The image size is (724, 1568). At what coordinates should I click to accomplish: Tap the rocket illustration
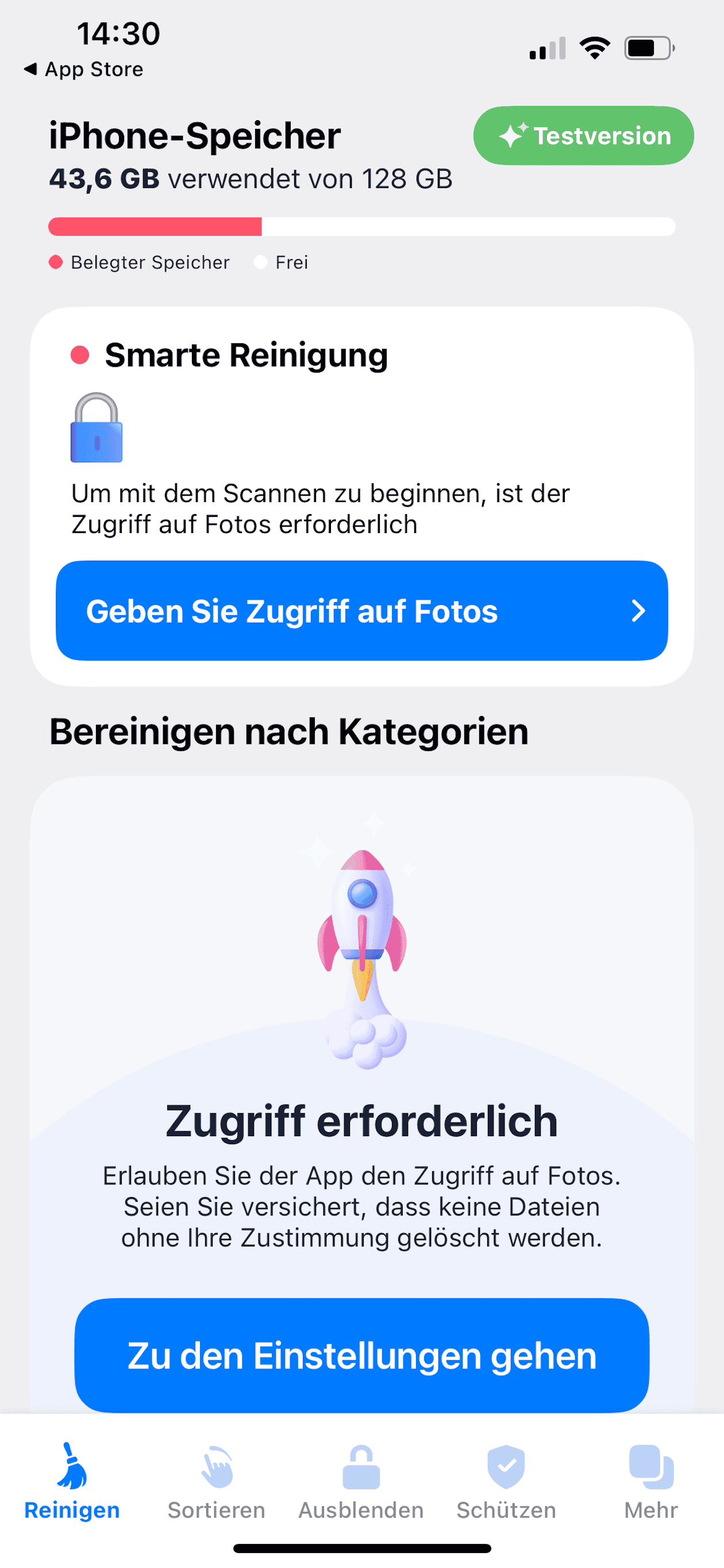click(363, 944)
